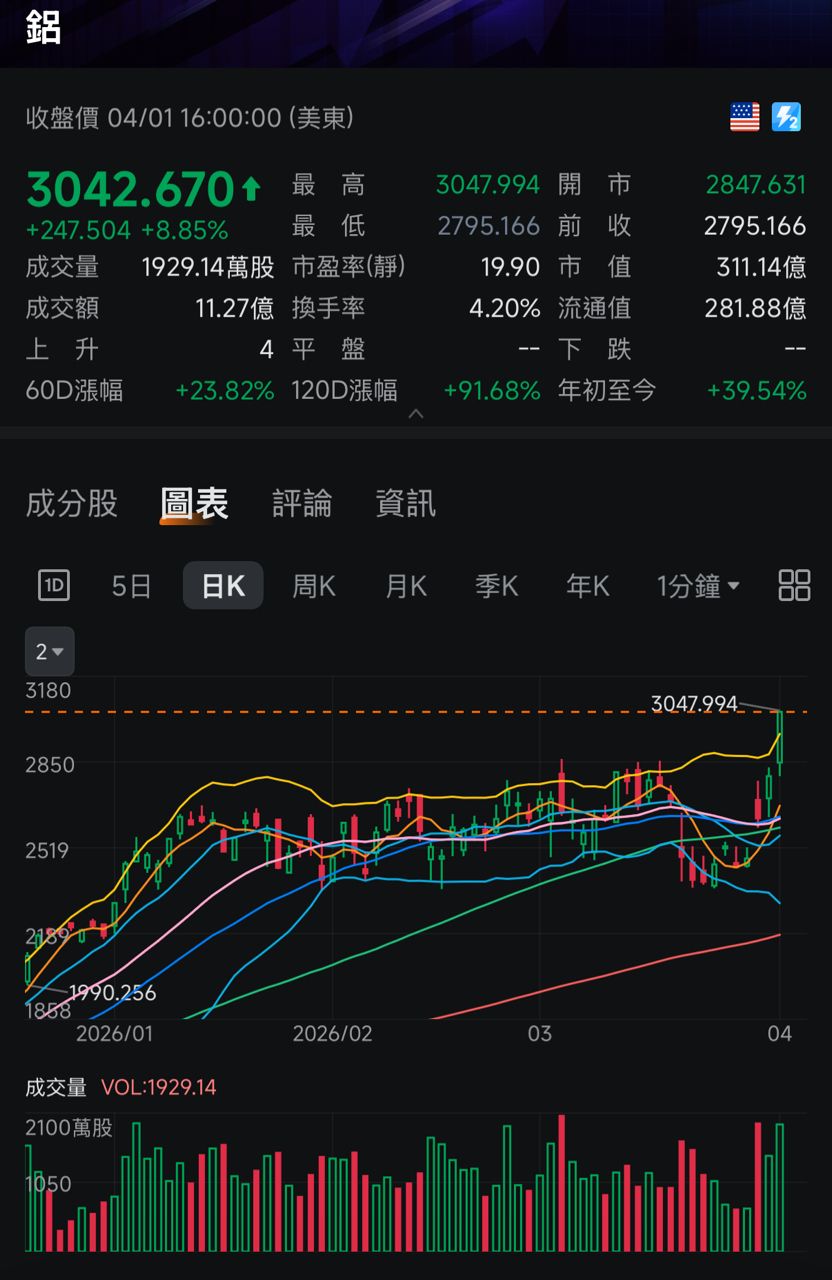This screenshot has width=832, height=1280.
Task: Open the chart layout grid icon
Action: click(x=794, y=585)
